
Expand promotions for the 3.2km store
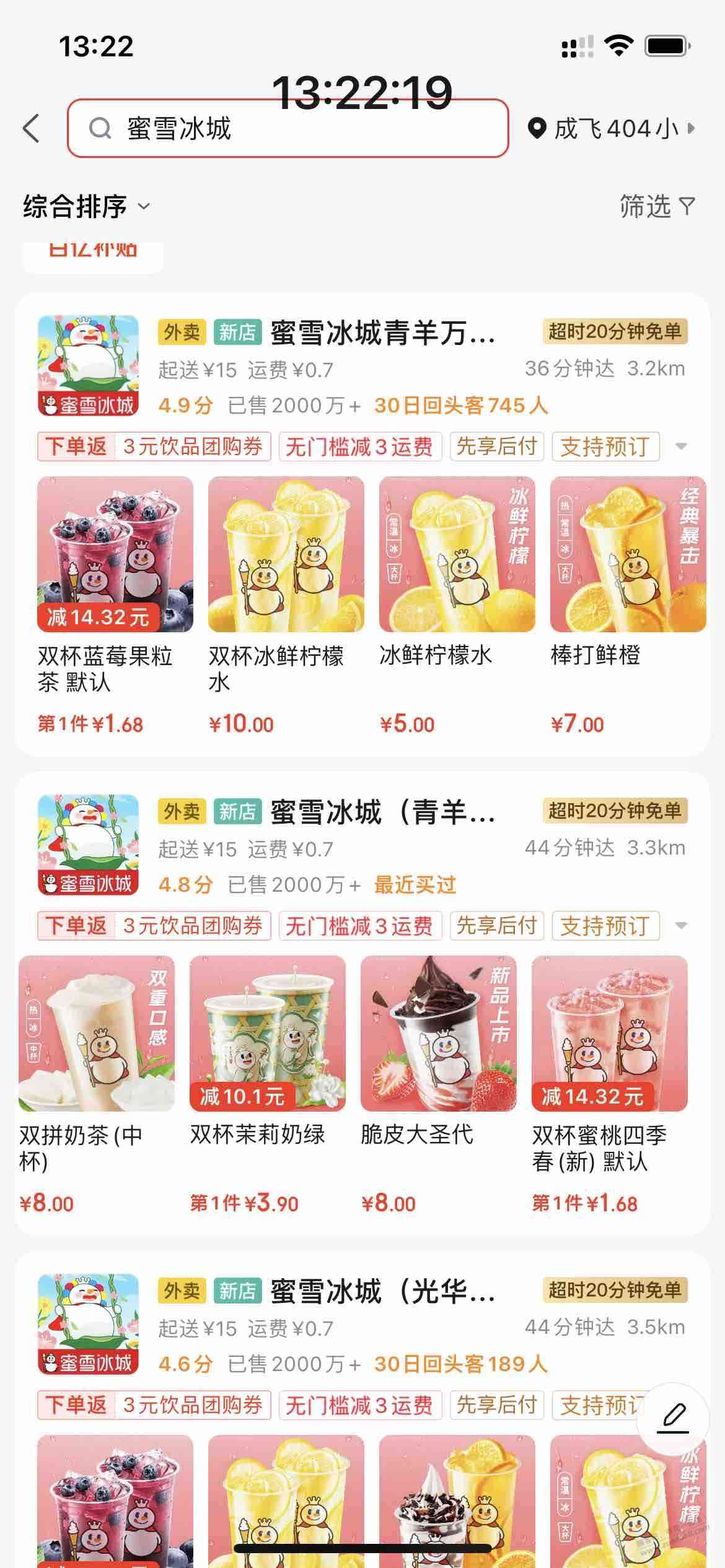click(681, 446)
